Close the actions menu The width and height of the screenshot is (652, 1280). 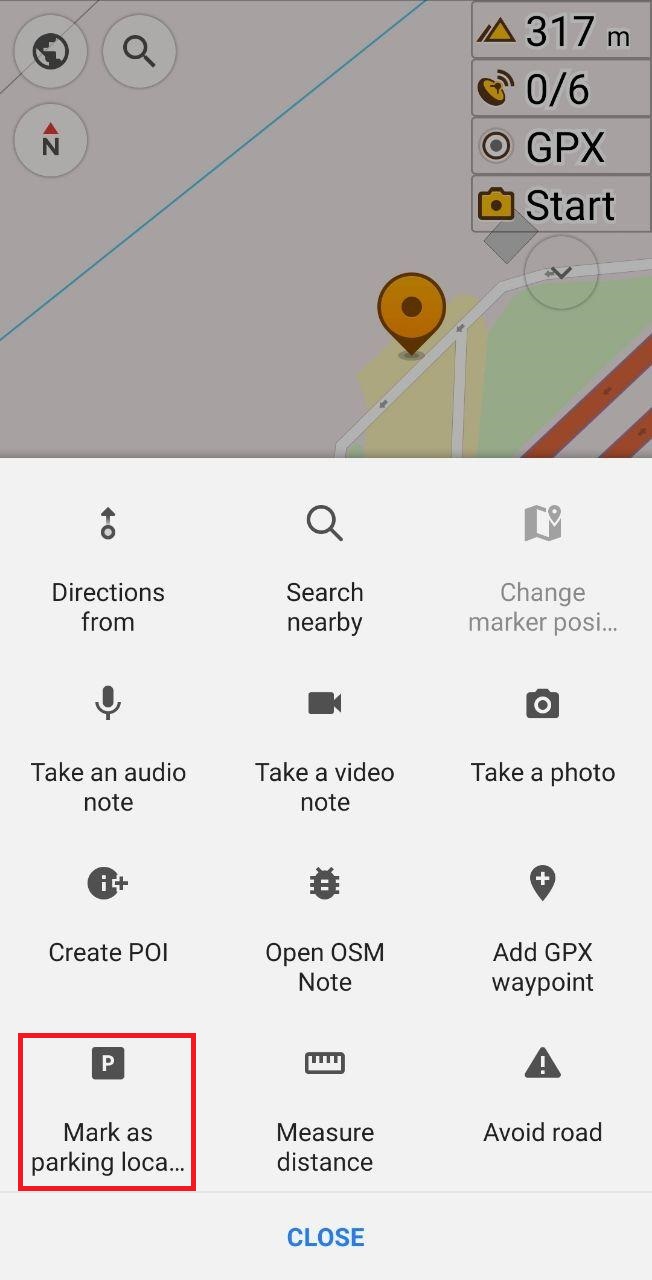coord(325,1237)
